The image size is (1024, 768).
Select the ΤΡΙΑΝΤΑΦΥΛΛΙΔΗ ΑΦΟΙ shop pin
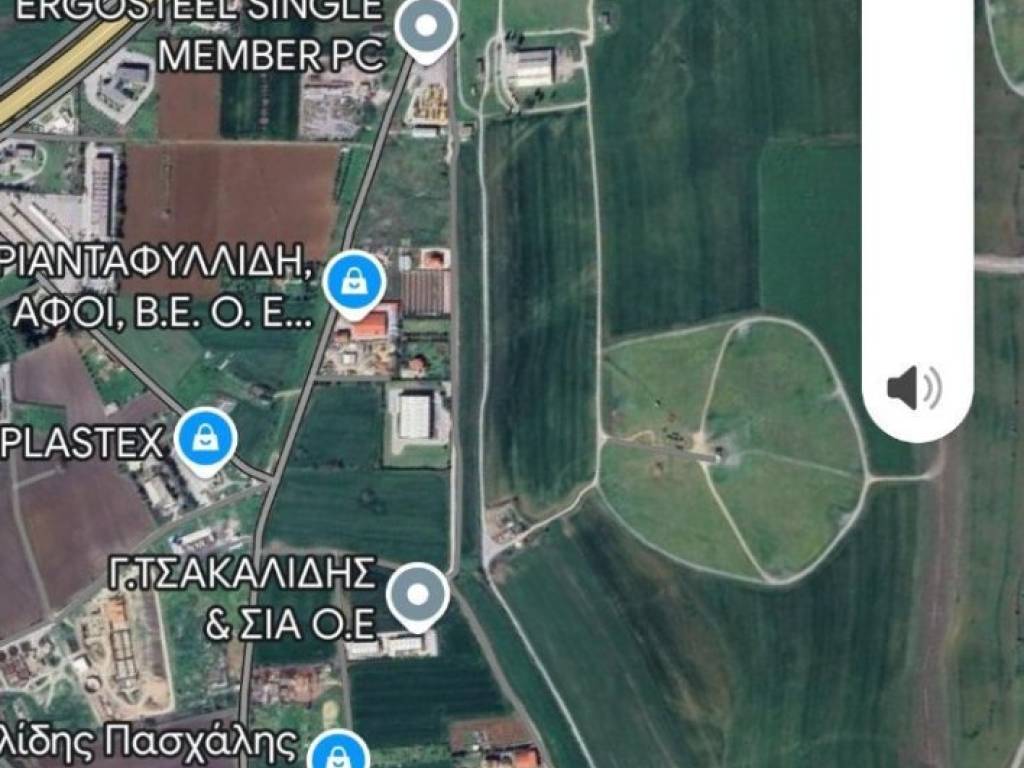tap(355, 281)
